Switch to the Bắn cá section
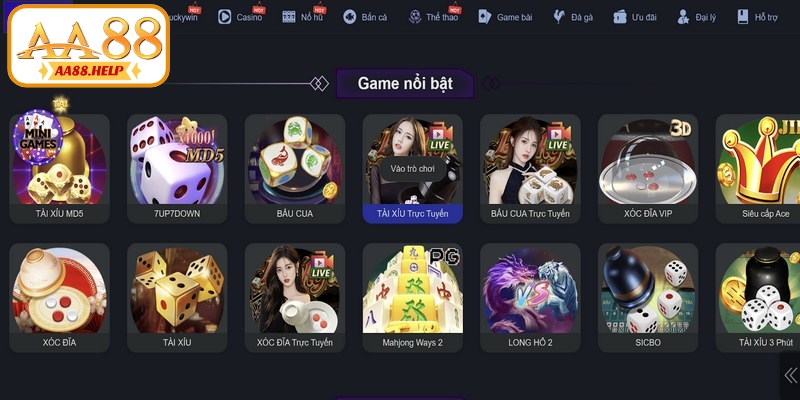The image size is (800, 400). tap(364, 17)
